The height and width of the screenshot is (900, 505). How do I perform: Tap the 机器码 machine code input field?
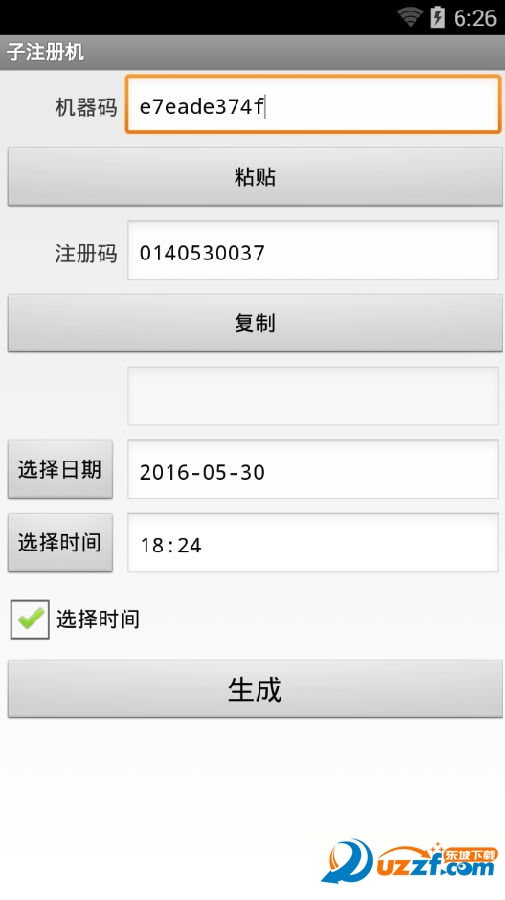coord(313,105)
